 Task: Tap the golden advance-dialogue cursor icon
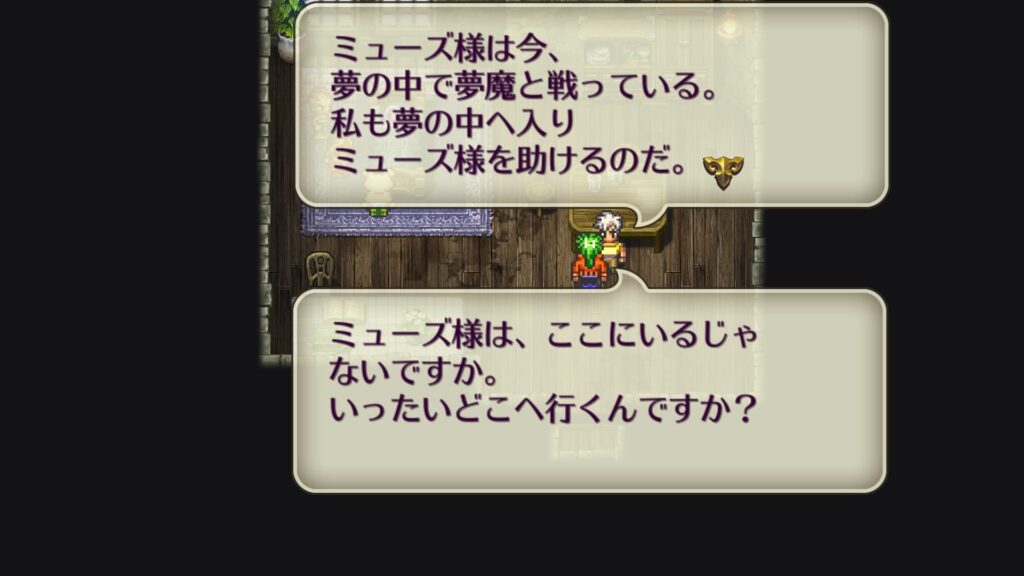tap(722, 171)
